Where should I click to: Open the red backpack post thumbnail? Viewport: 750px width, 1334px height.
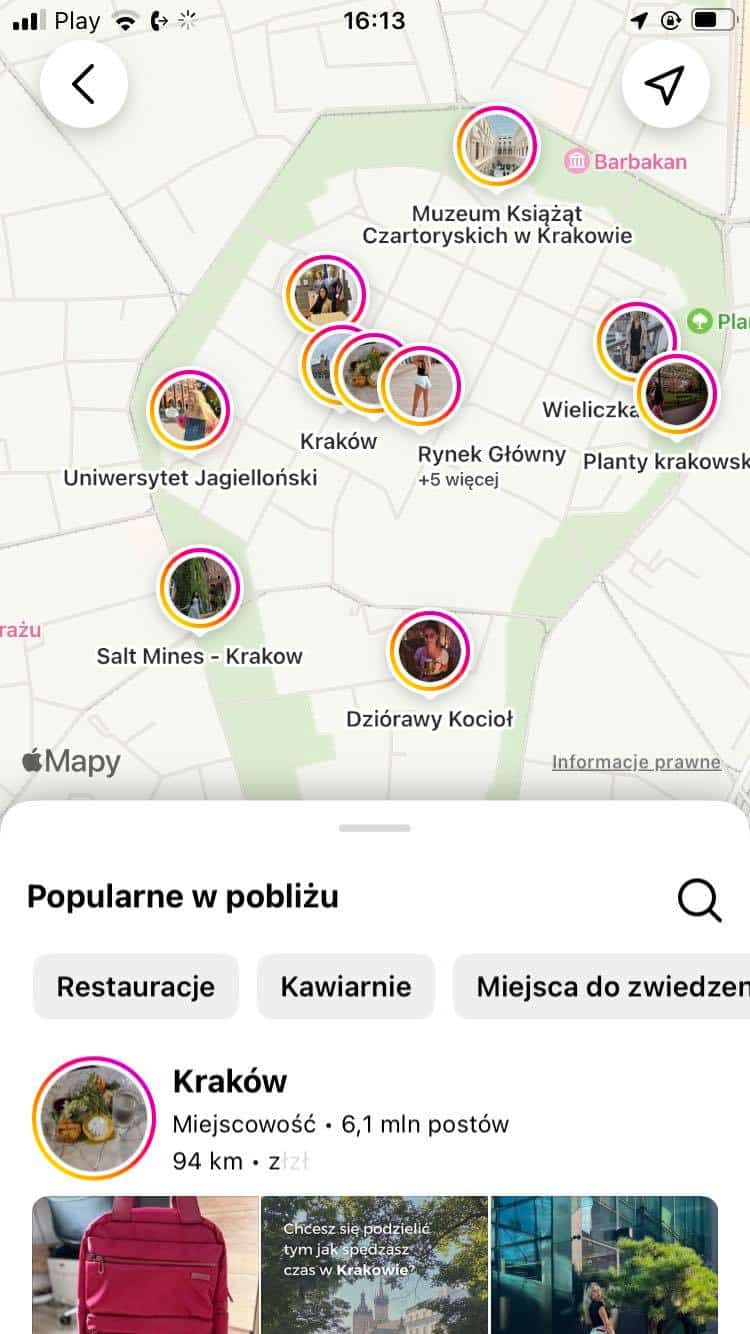[x=145, y=1265]
